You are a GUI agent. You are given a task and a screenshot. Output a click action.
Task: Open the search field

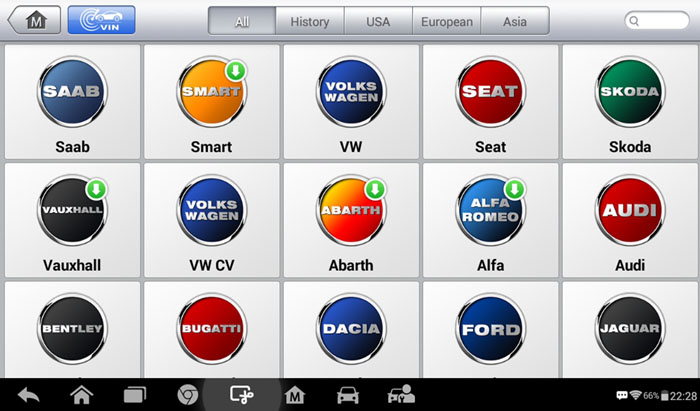[x=657, y=21]
